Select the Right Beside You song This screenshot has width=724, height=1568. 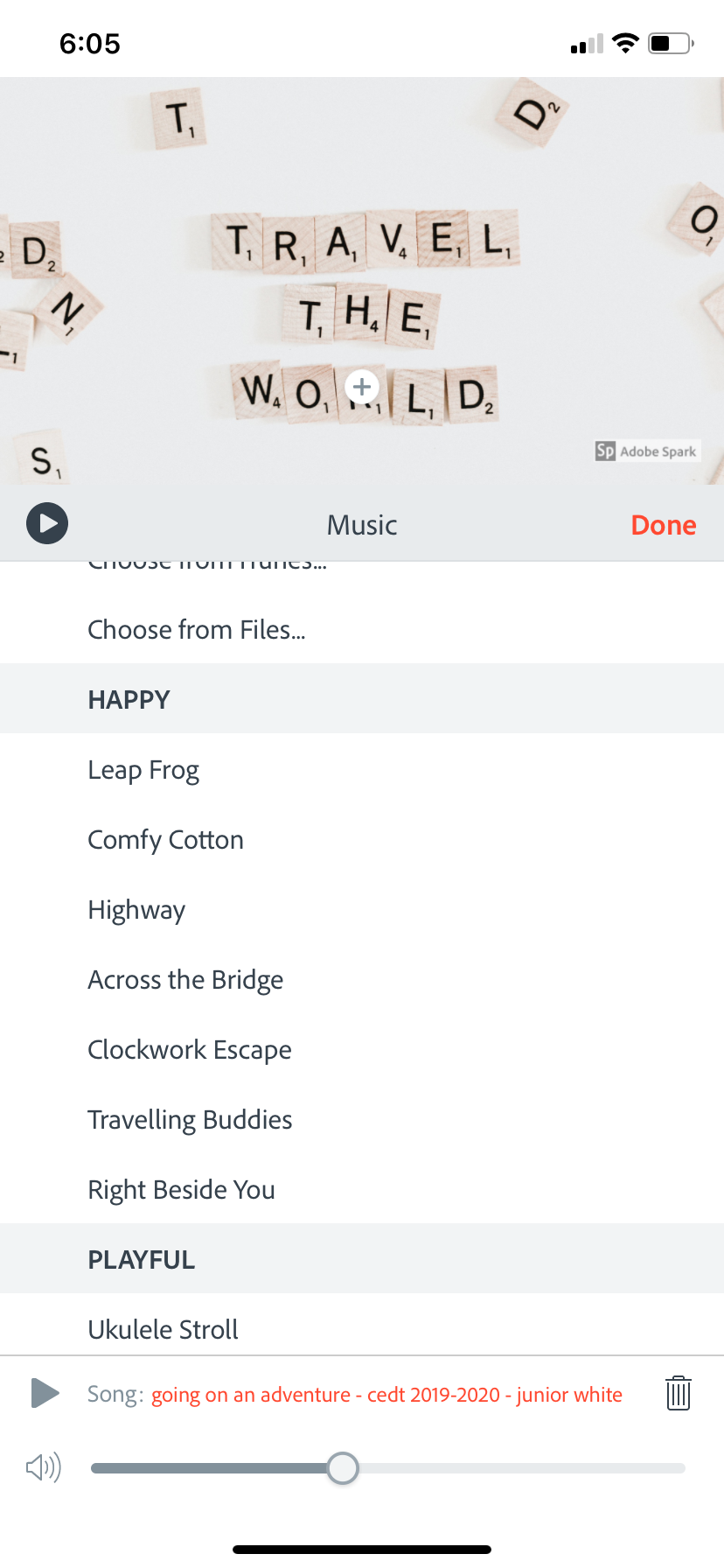[x=182, y=1190]
